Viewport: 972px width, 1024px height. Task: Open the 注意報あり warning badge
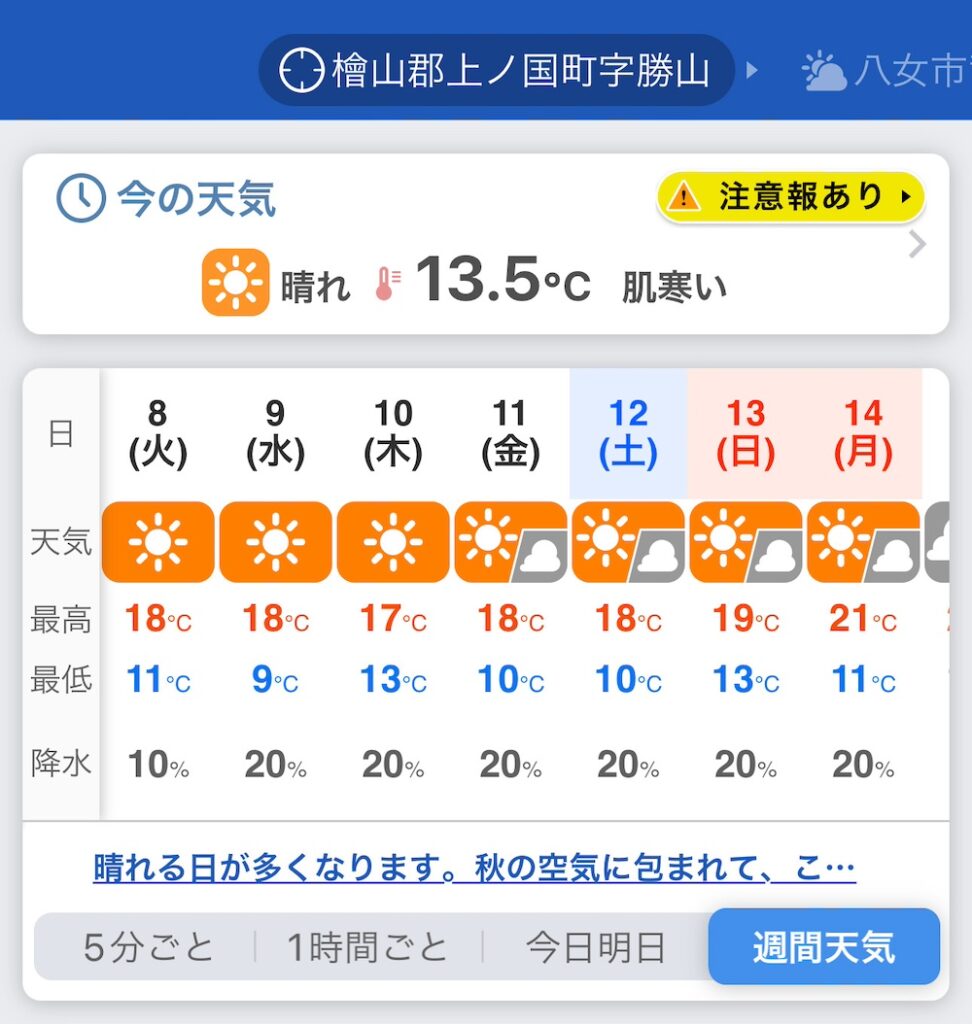(791, 197)
